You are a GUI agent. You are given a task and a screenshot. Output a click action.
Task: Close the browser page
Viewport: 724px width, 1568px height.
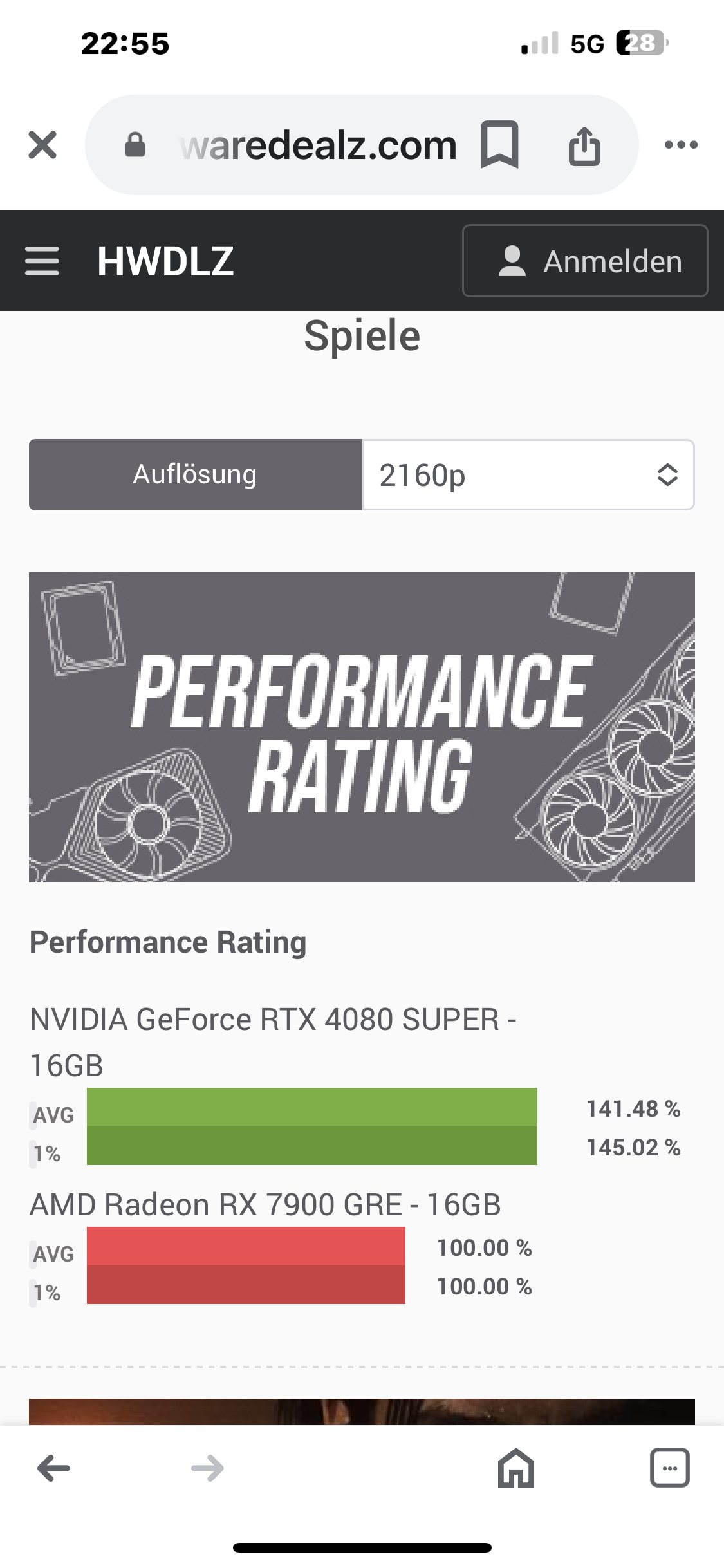[42, 144]
